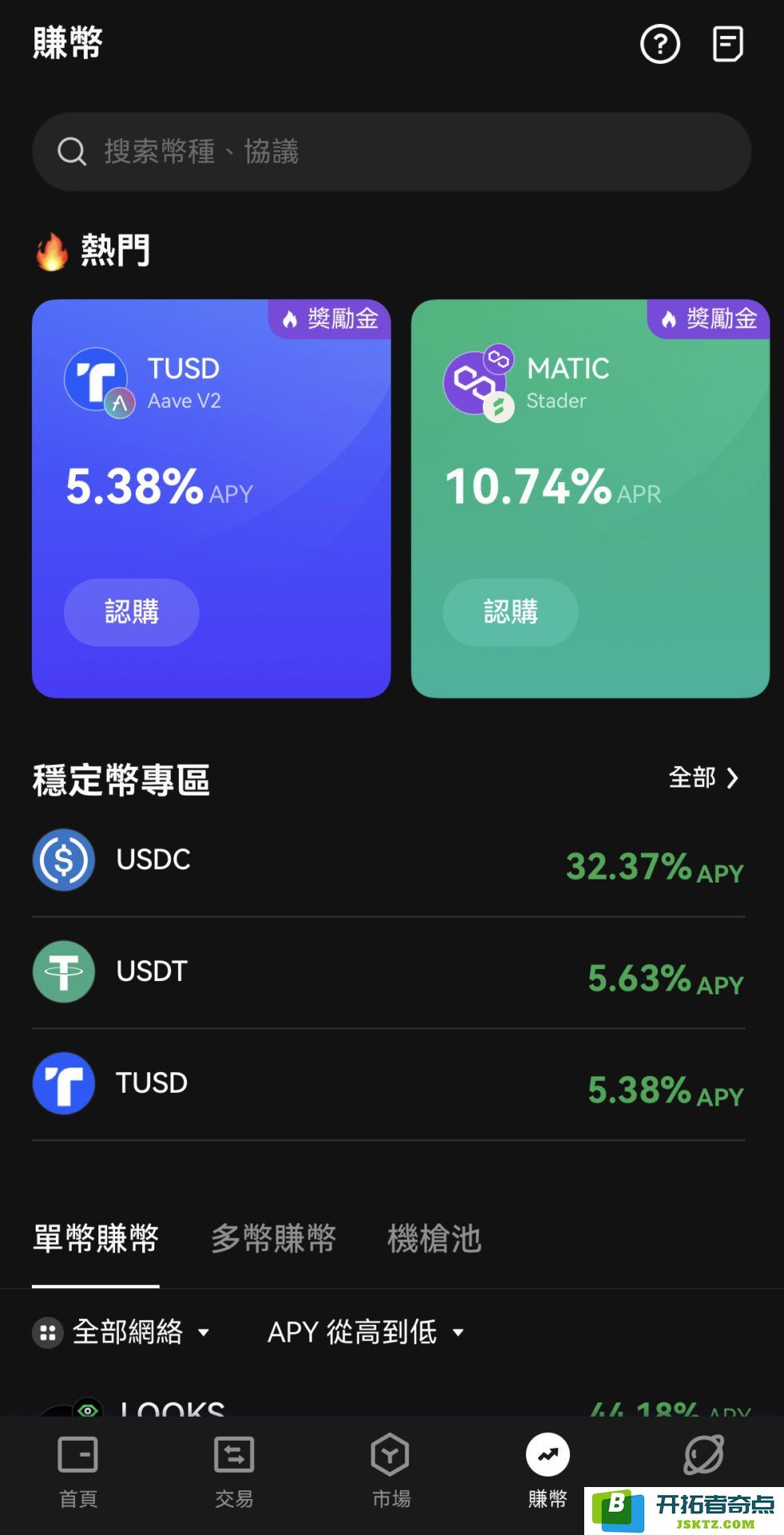Expand the 全部網絡 network filter
This screenshot has height=1535, width=784.
pyautogui.click(x=121, y=1332)
